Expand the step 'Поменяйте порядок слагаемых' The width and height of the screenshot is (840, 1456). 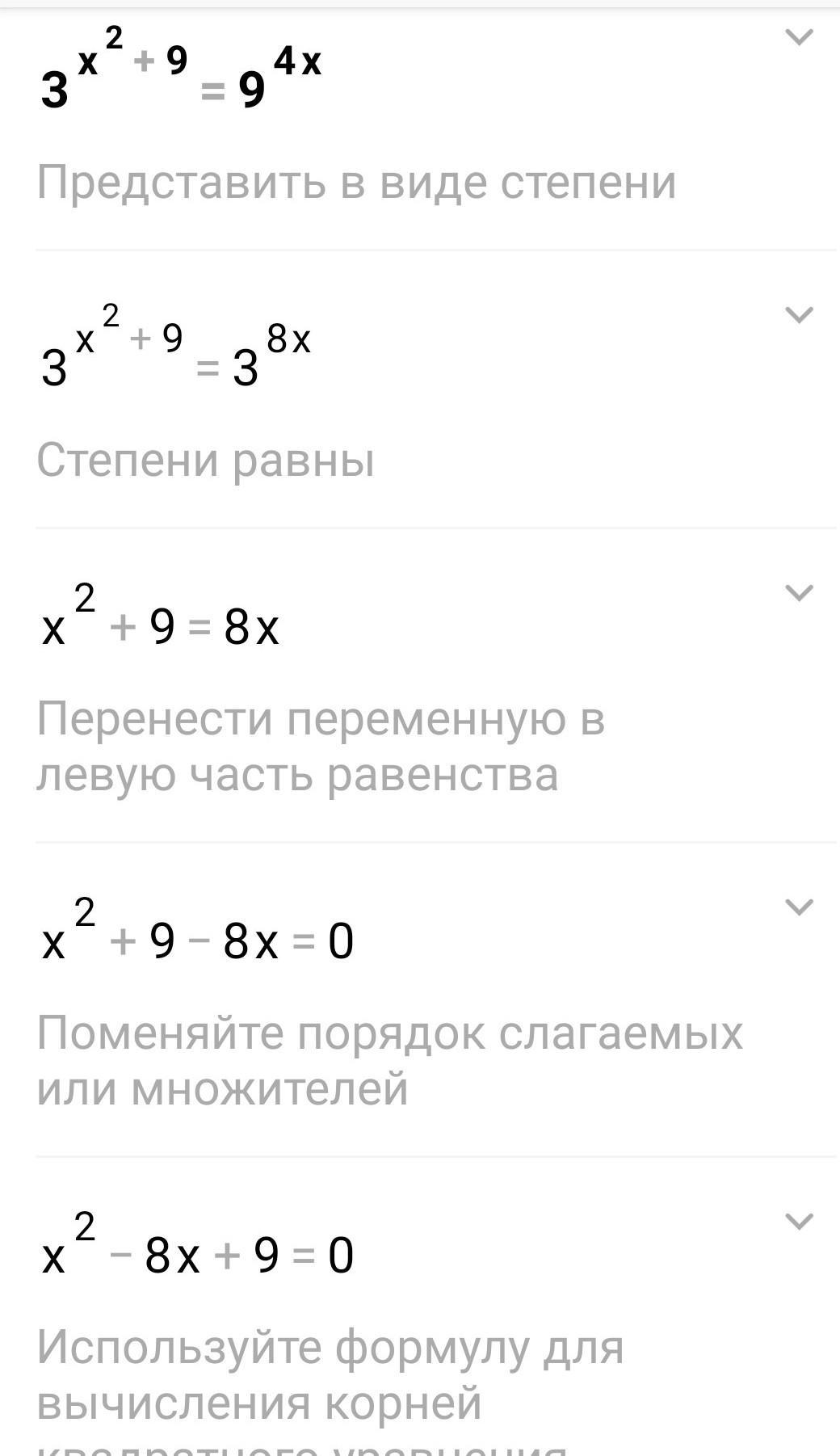pyautogui.click(x=799, y=907)
